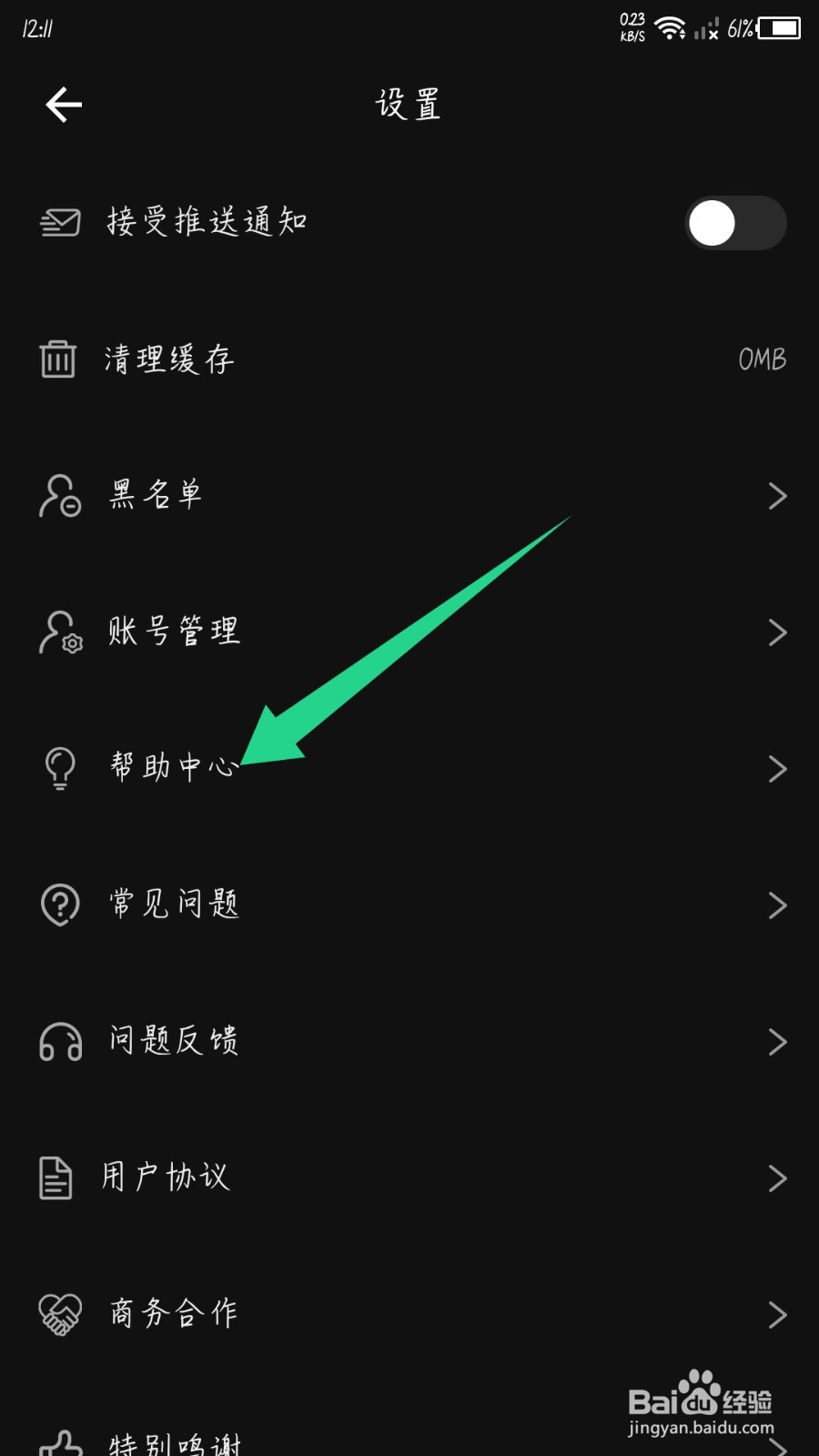Click the headset icon beside 问题反馈
This screenshot has height=1456, width=819.
point(57,1041)
